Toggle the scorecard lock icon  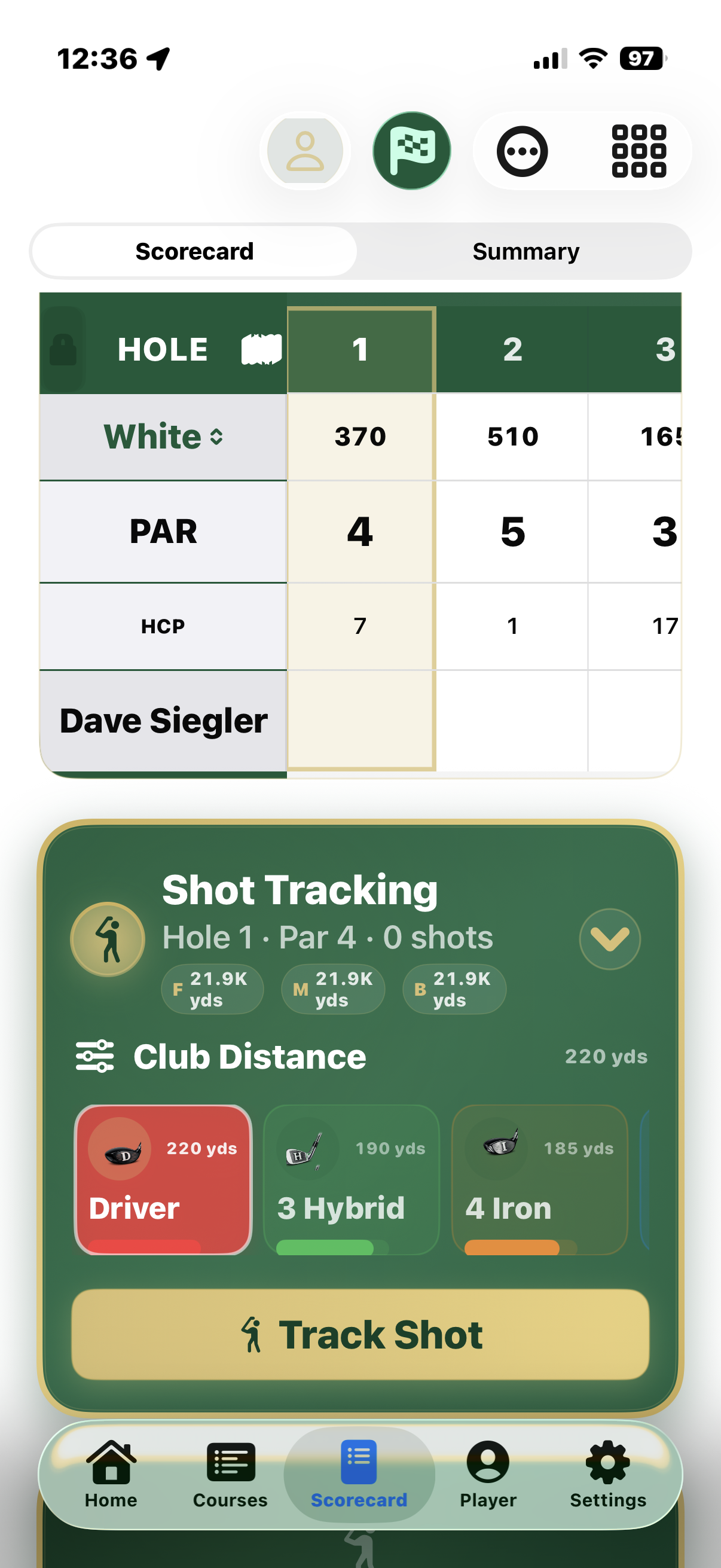pyautogui.click(x=63, y=350)
